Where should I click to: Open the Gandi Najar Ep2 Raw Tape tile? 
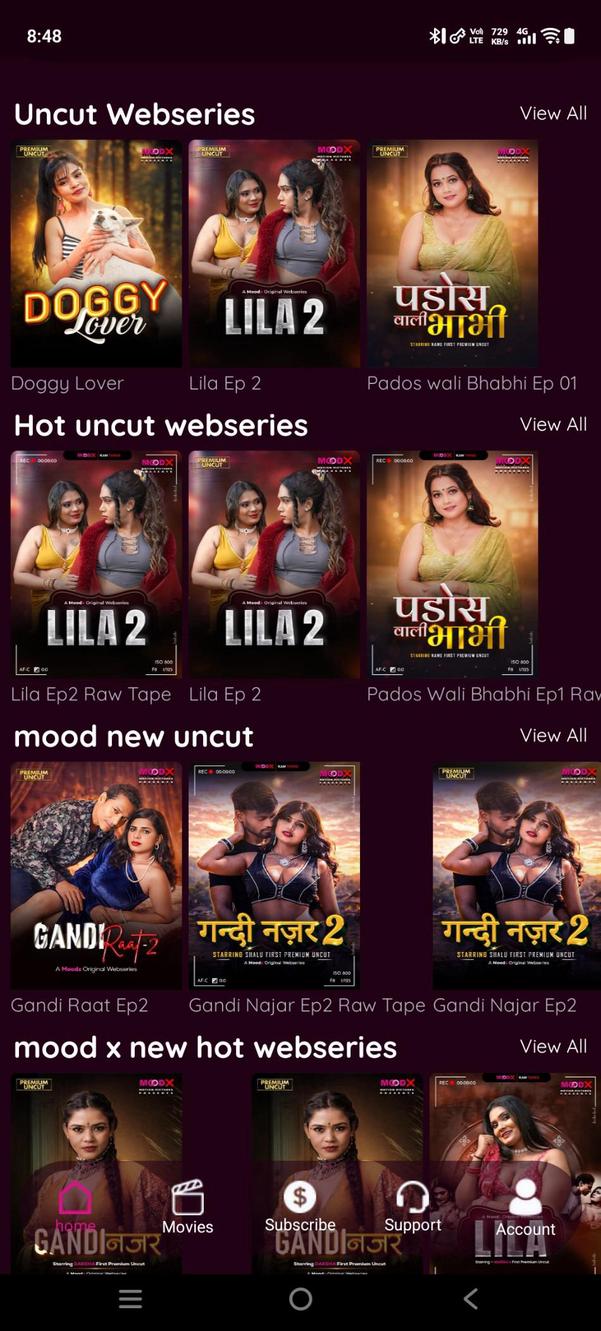pos(274,875)
